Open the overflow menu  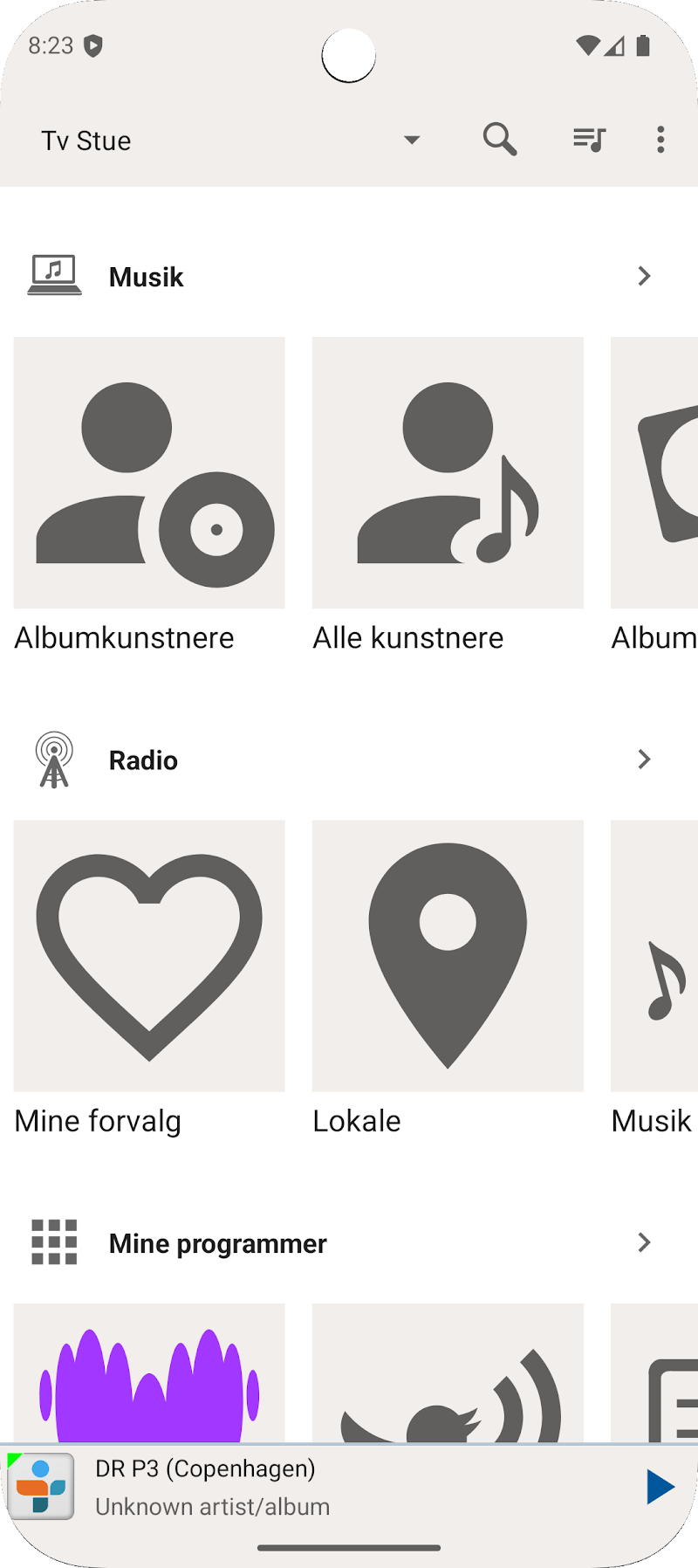point(660,140)
